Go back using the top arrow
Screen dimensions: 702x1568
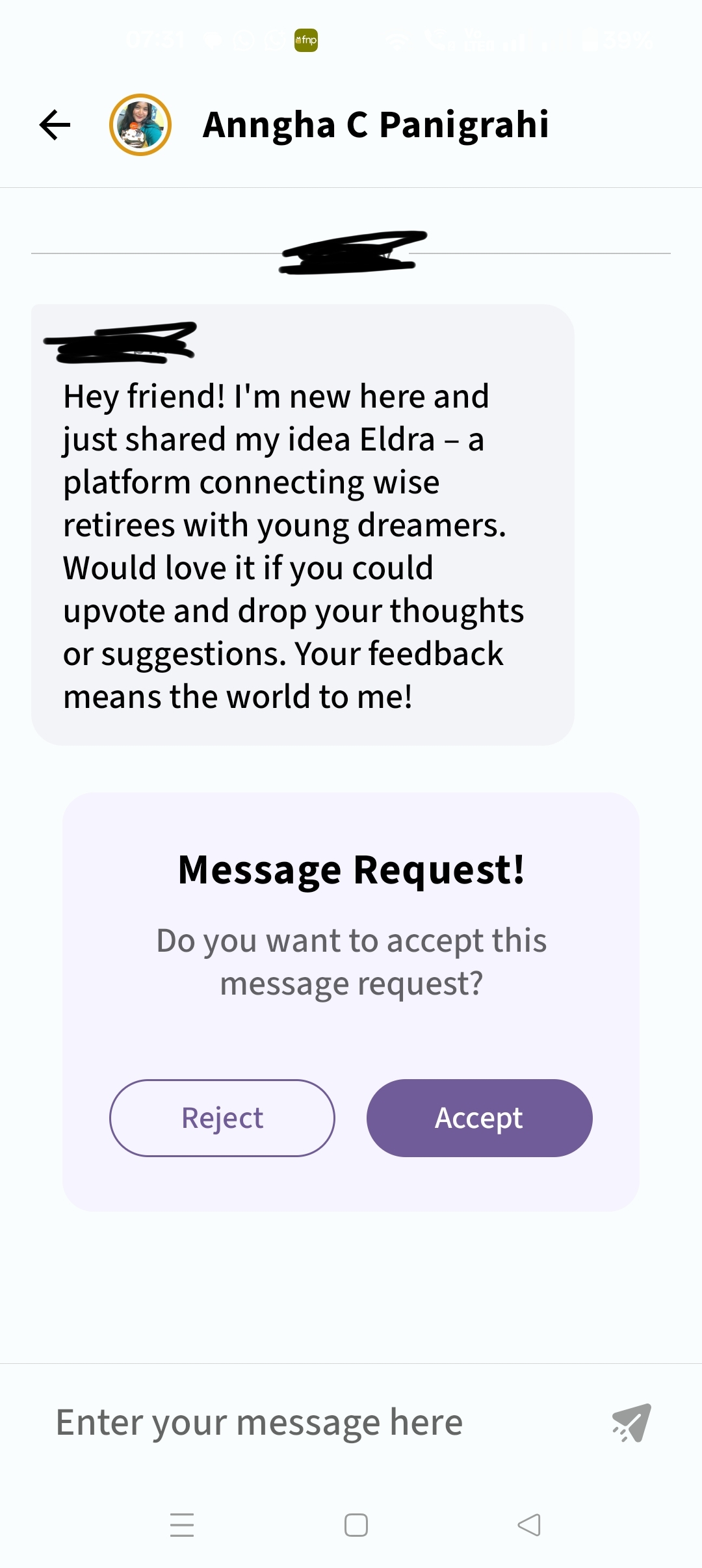click(x=55, y=125)
